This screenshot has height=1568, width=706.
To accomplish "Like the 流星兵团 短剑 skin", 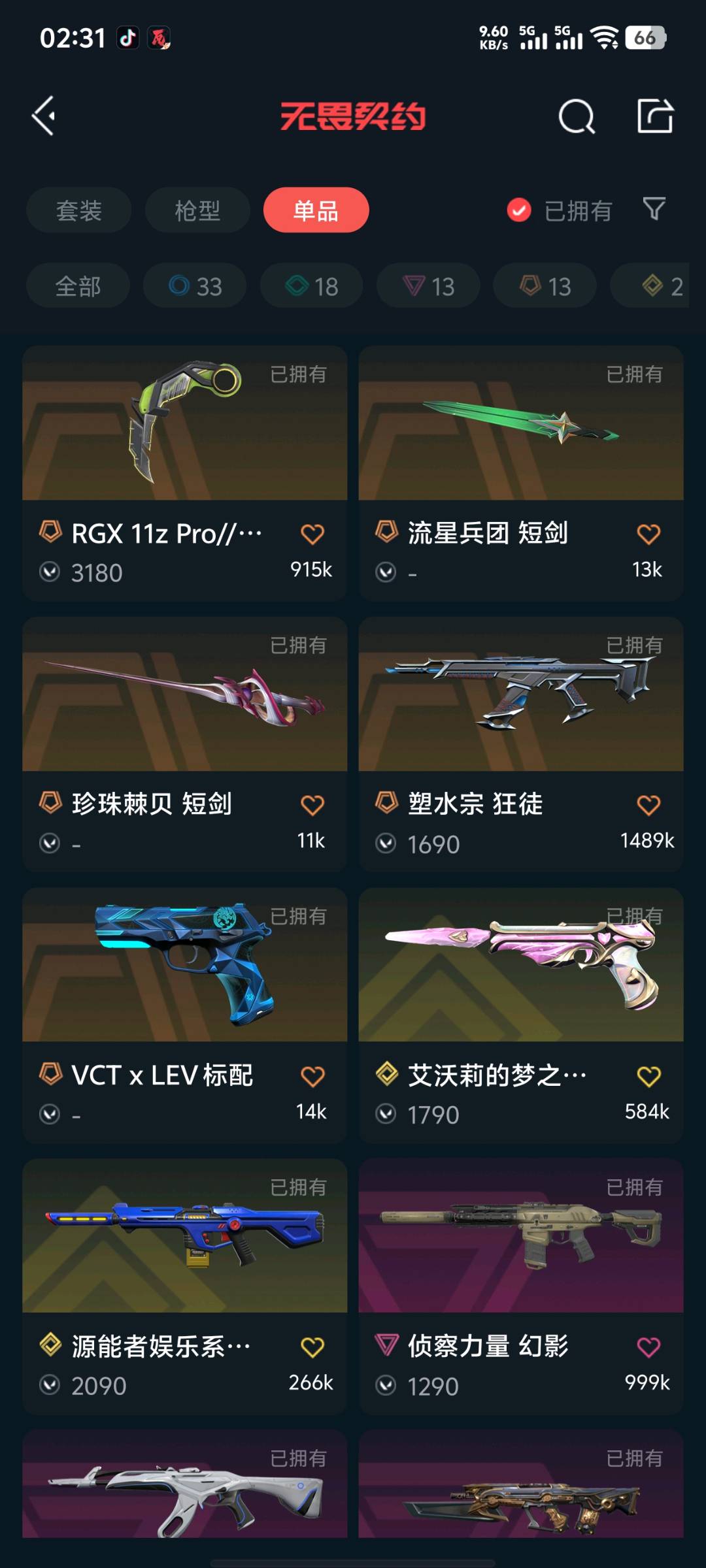I will pyautogui.click(x=648, y=534).
